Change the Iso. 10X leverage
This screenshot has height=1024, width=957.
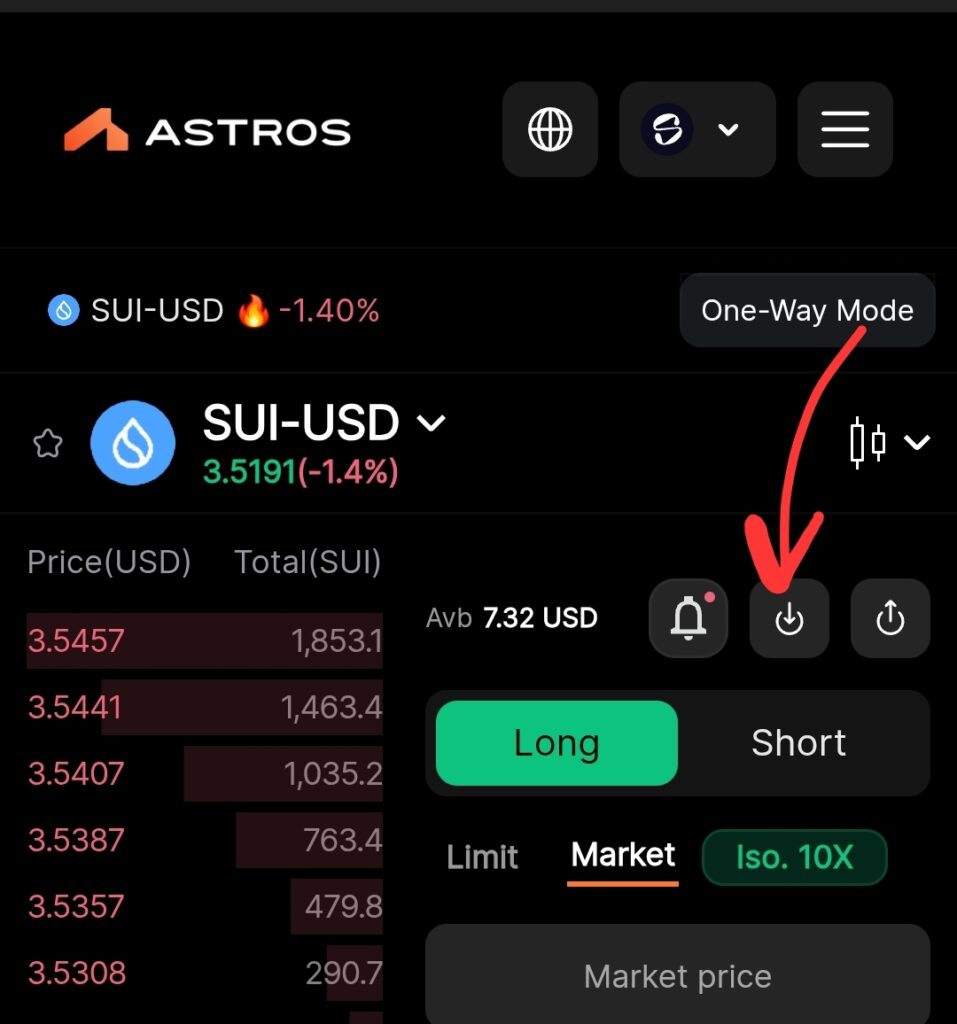(794, 857)
